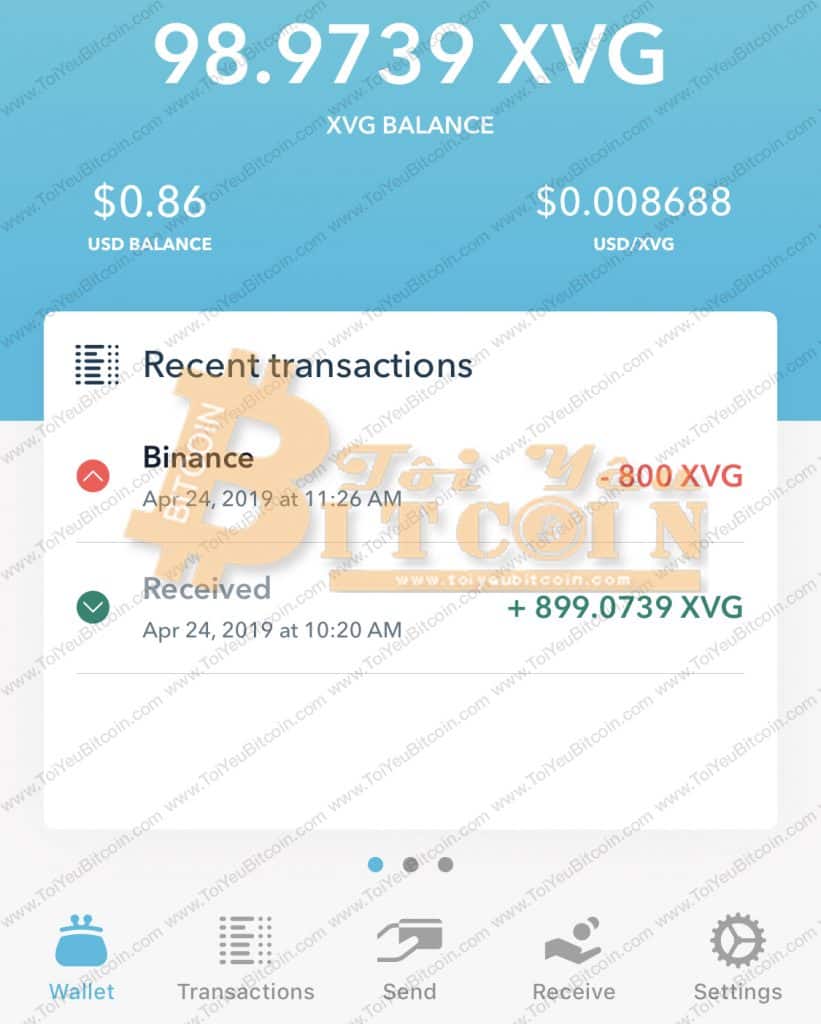Tap the Send money icon
Screen dimensions: 821x1024
(410, 938)
